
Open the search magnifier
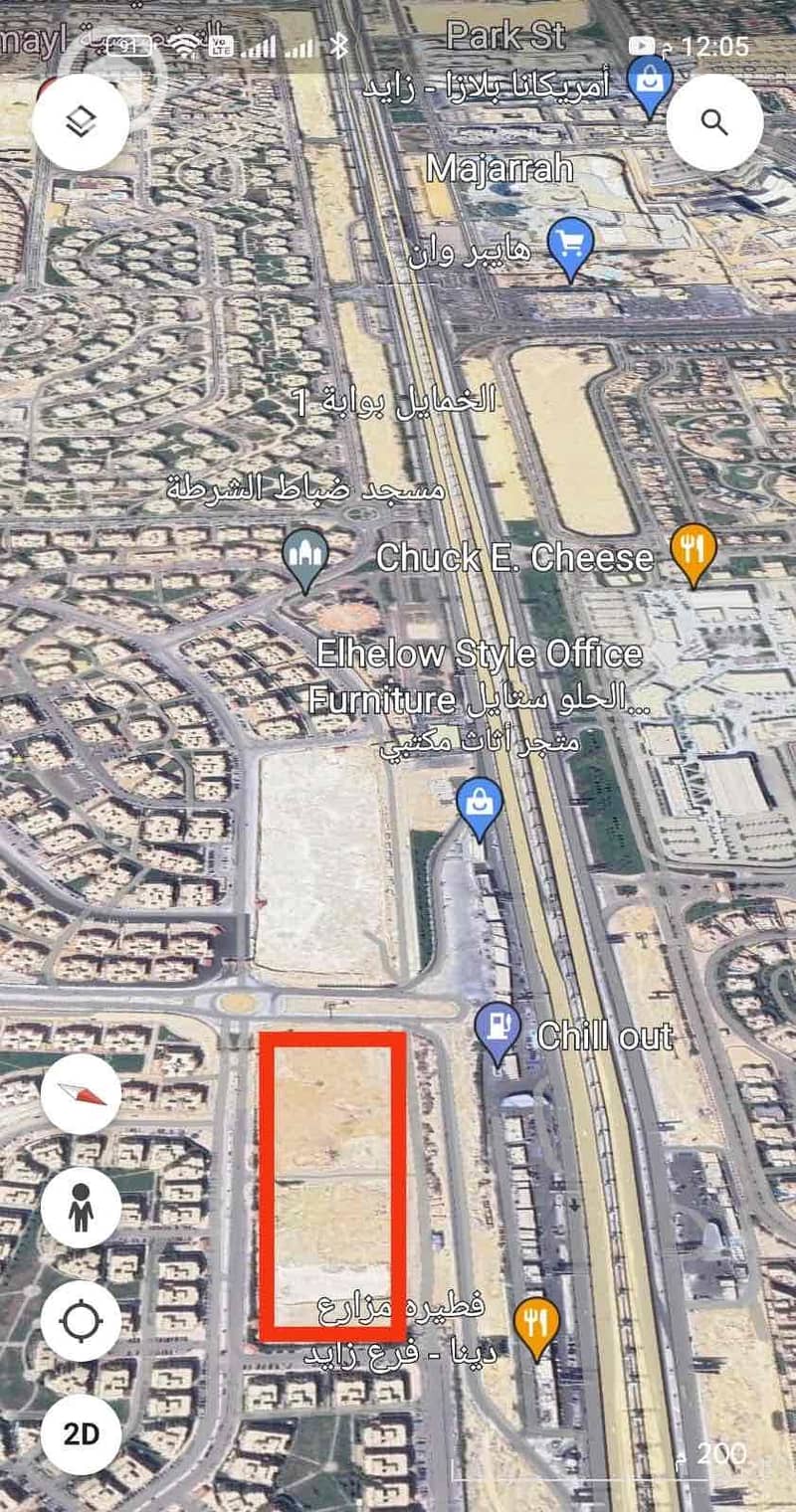tap(714, 122)
